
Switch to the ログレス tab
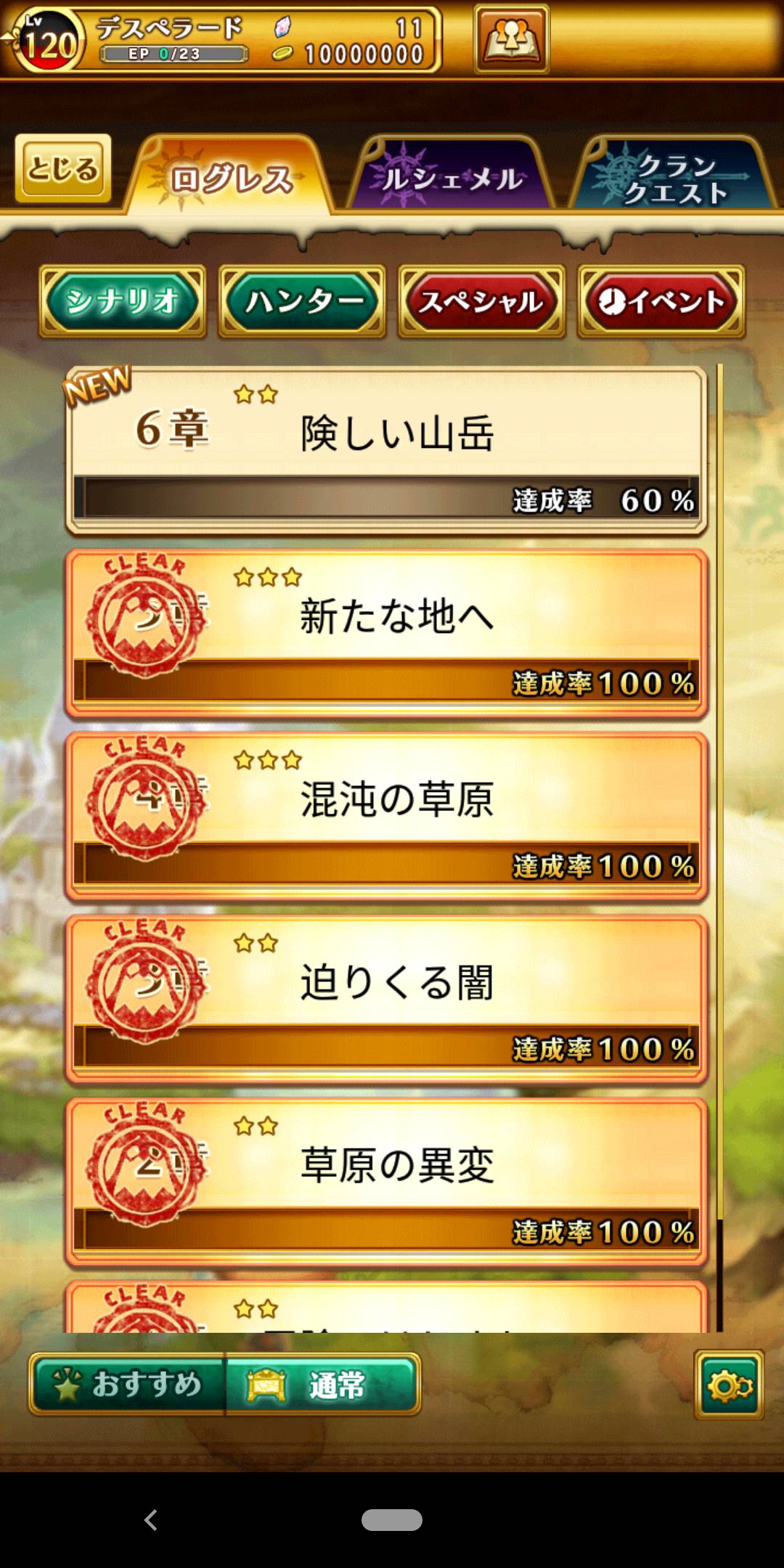pos(231,178)
